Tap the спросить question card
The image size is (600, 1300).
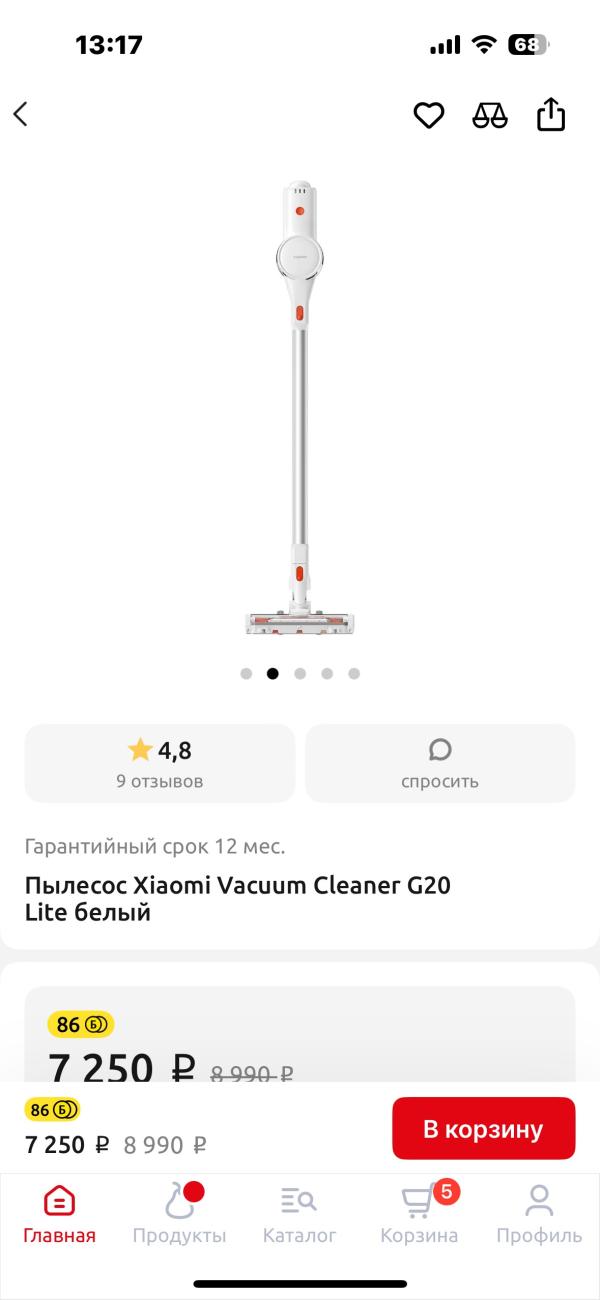[440, 763]
